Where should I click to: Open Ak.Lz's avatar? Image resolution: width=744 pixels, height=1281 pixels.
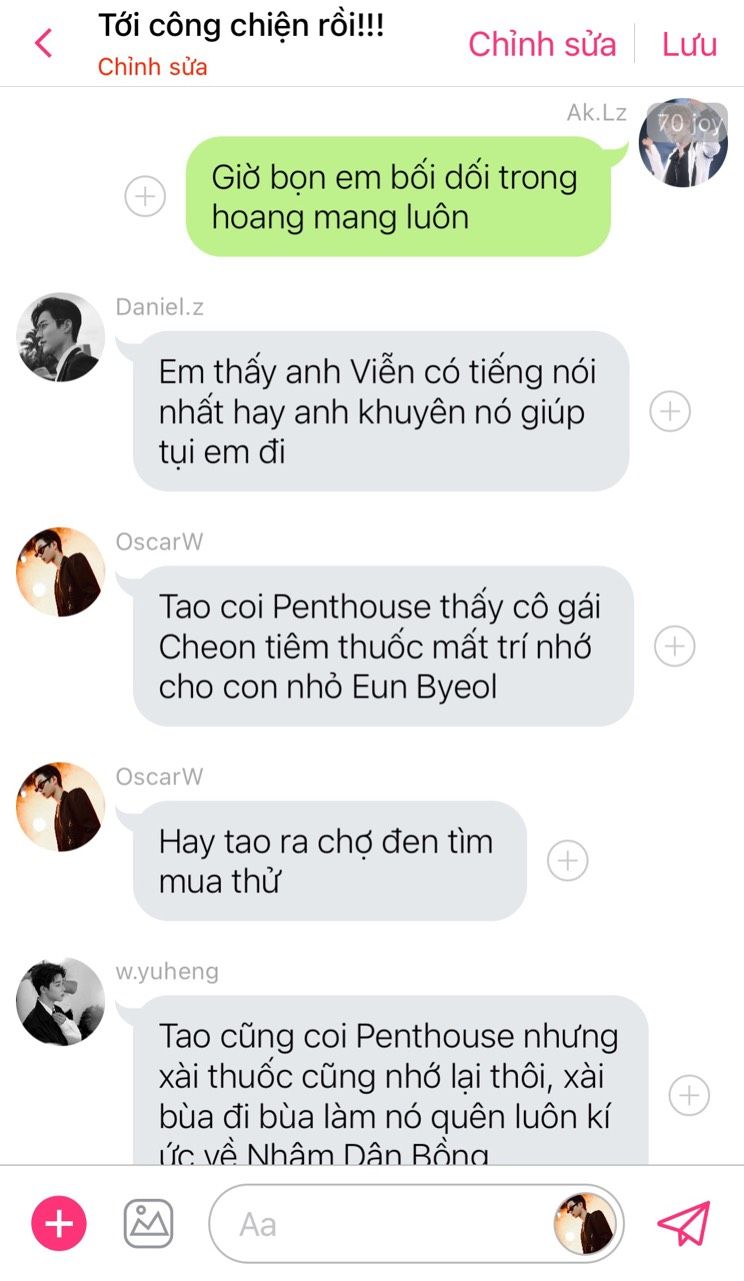(x=683, y=142)
